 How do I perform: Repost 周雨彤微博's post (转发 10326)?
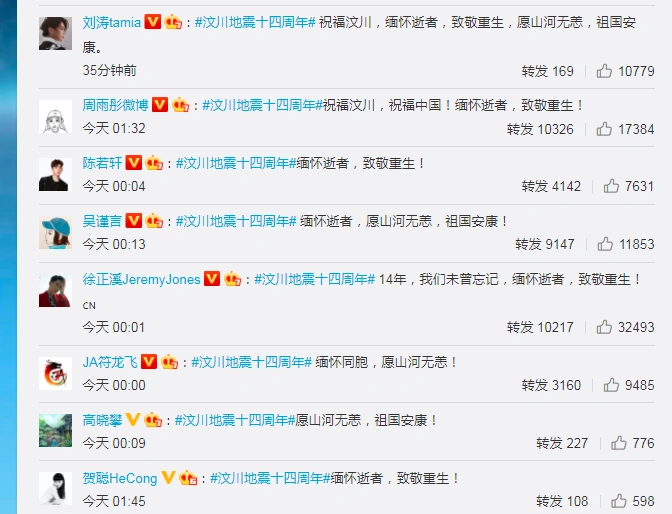pyautogui.click(x=540, y=129)
